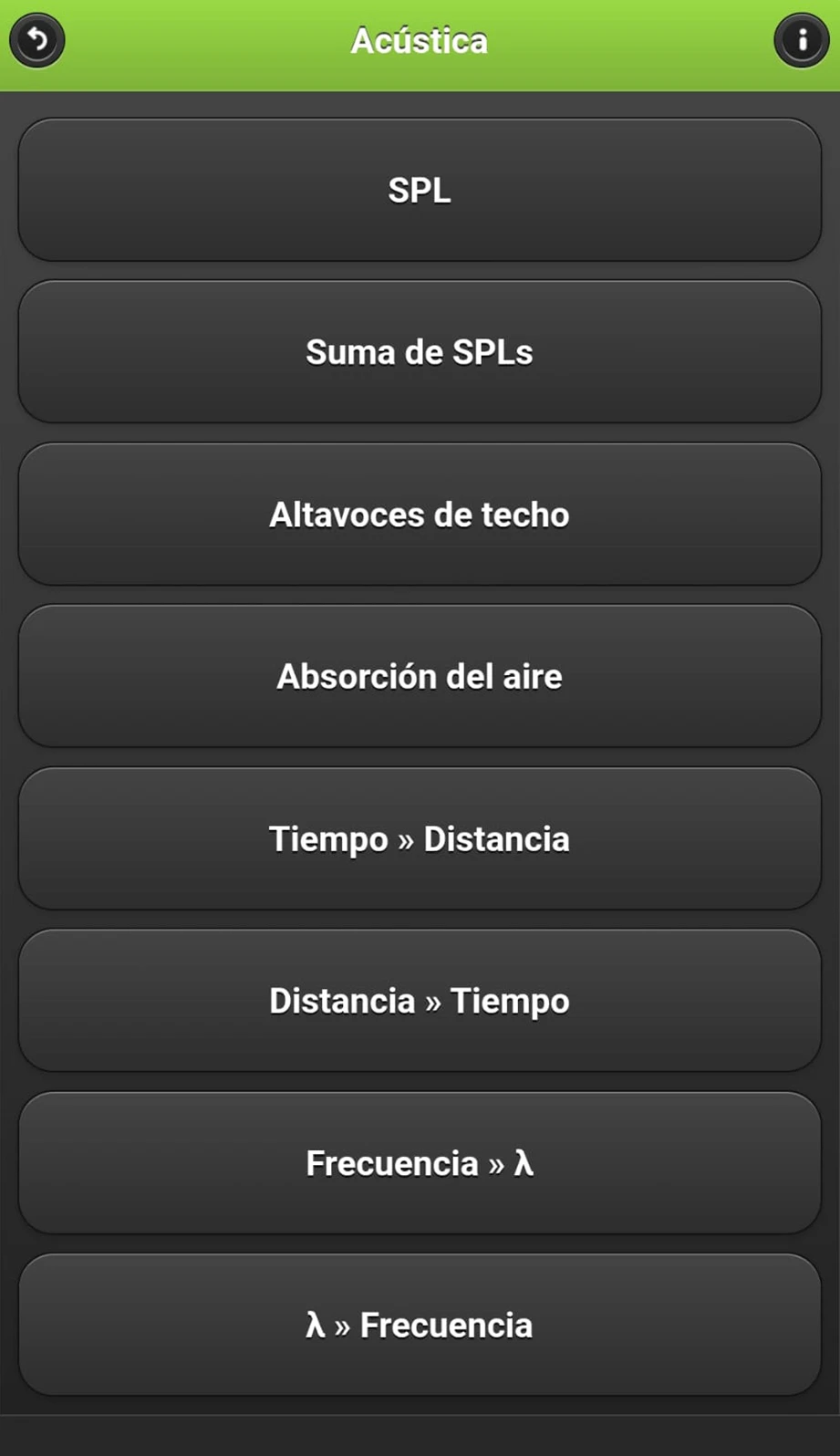Choose the ceiling speakers calculator

tap(420, 514)
